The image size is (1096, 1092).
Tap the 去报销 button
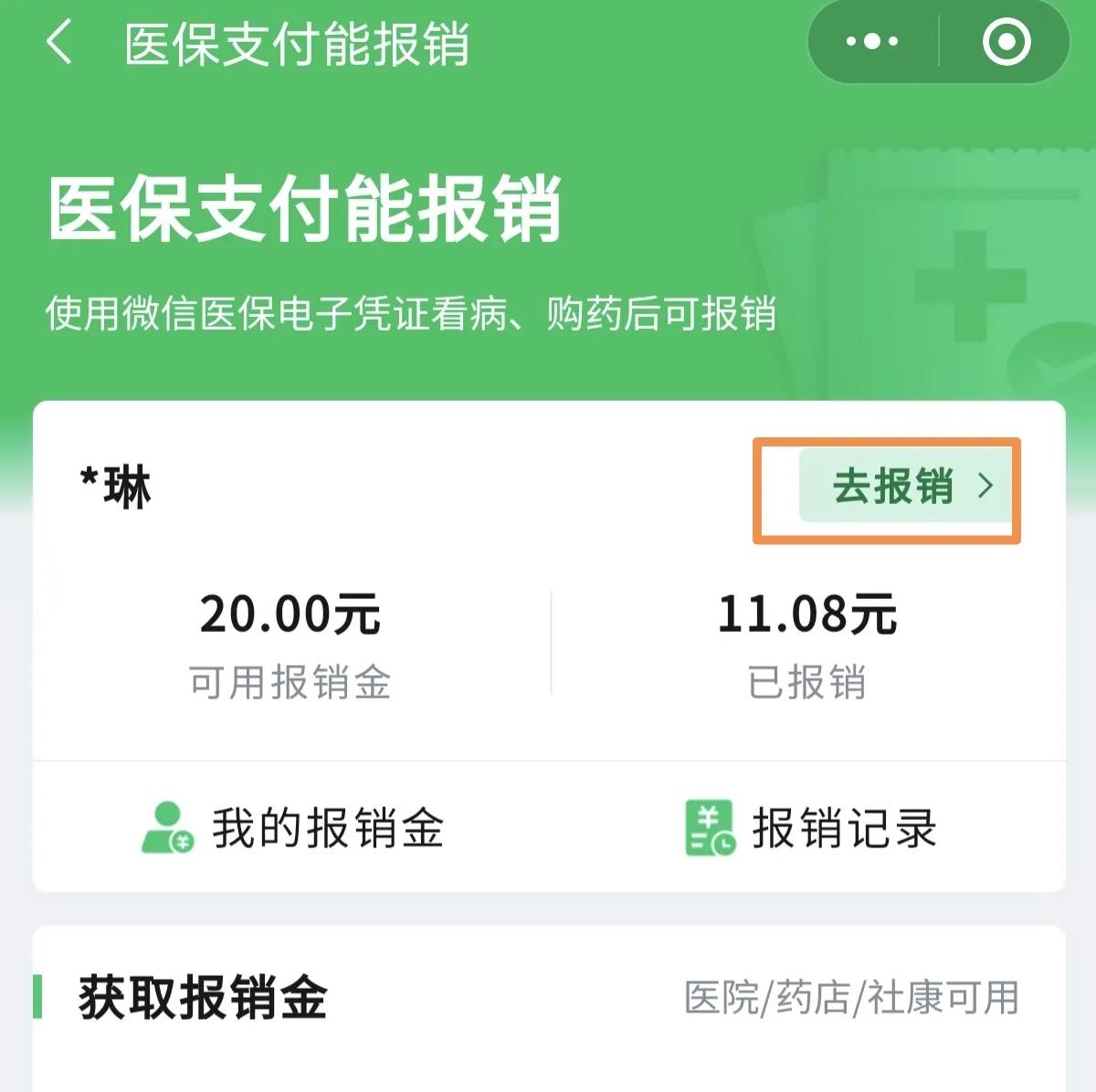click(909, 487)
